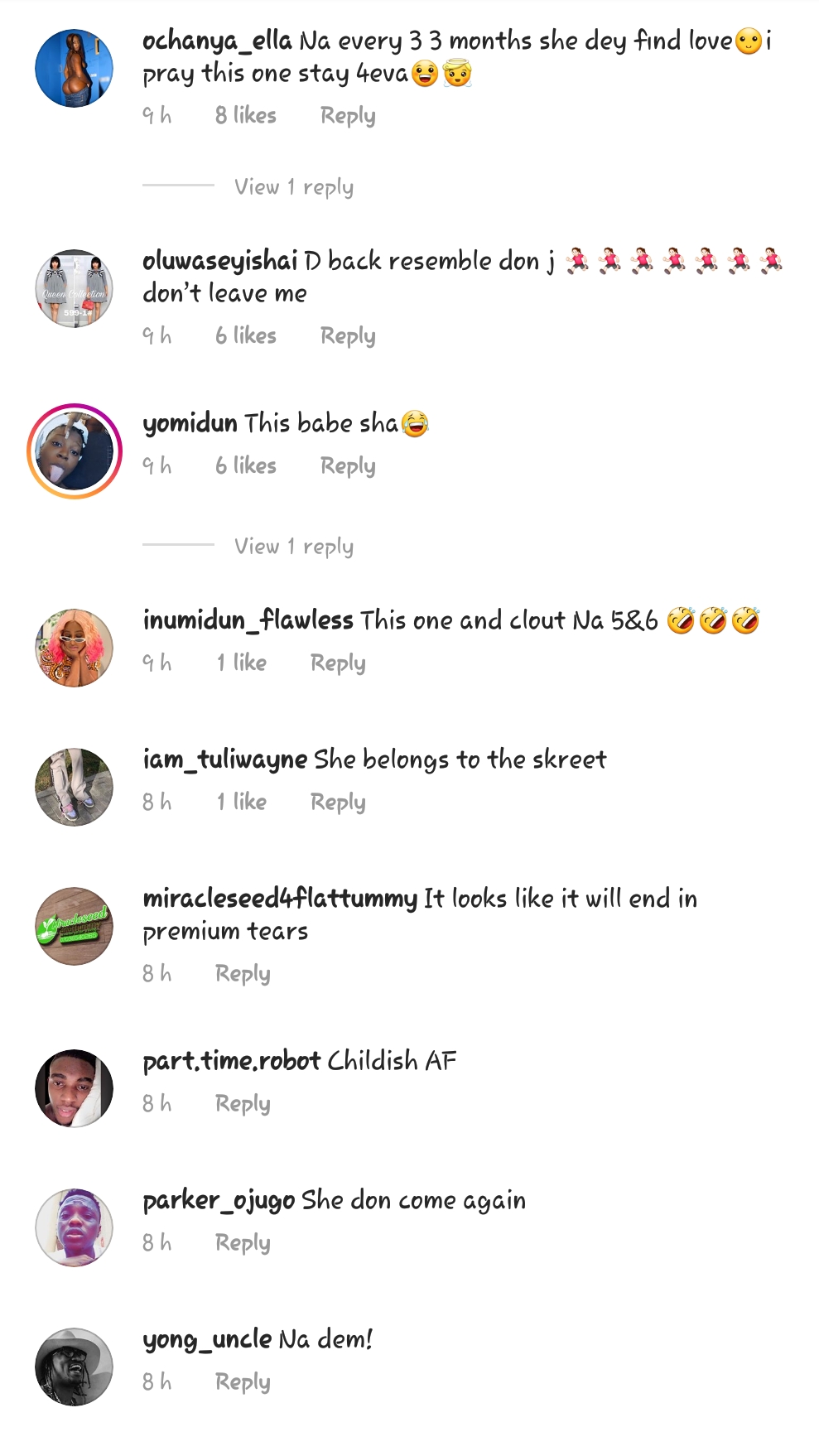Visit miracleseed4flattummy's profile via username
Screen dimensions: 819x1456
tap(280, 899)
